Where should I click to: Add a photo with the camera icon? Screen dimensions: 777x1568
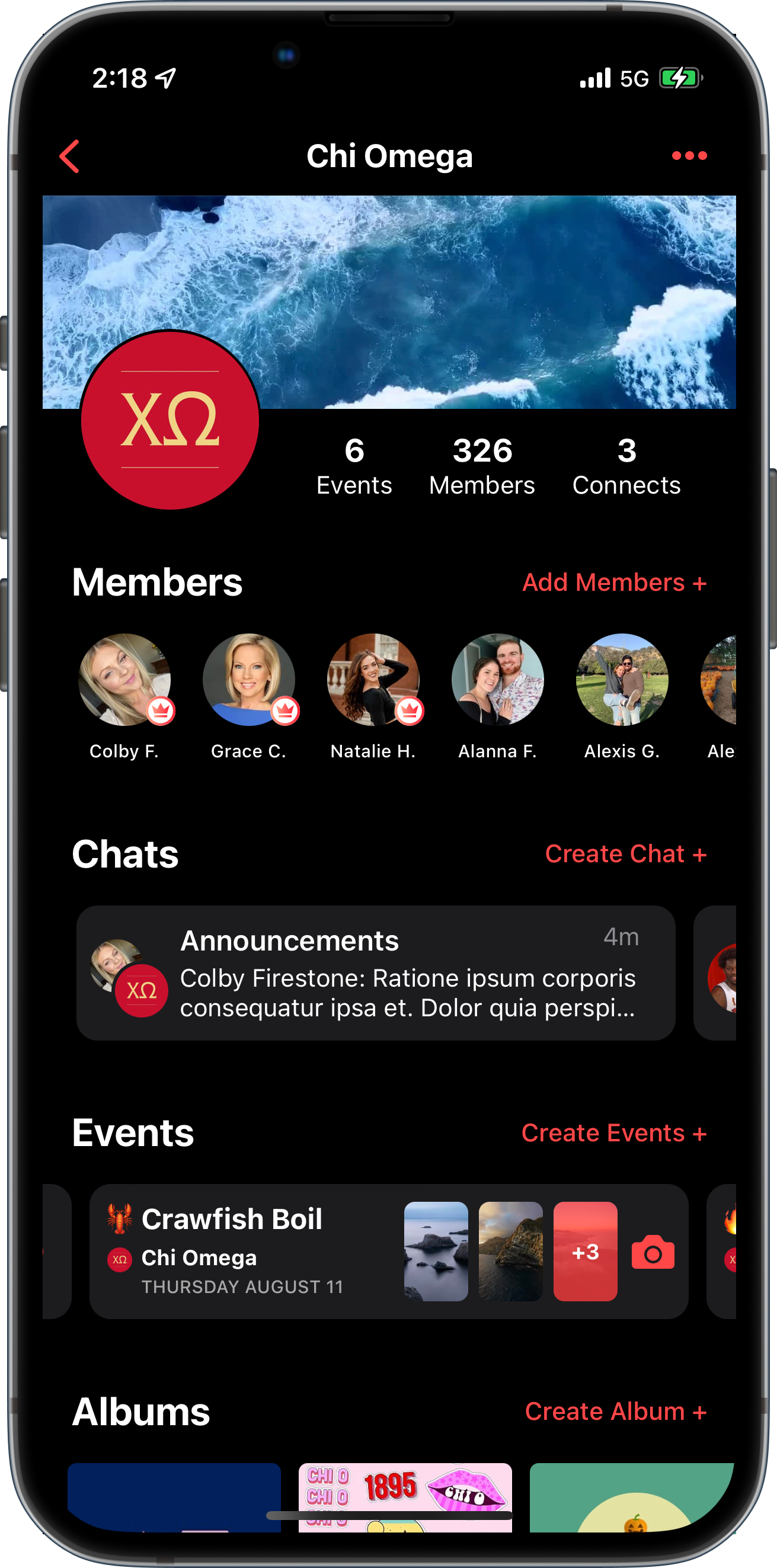coord(653,1253)
